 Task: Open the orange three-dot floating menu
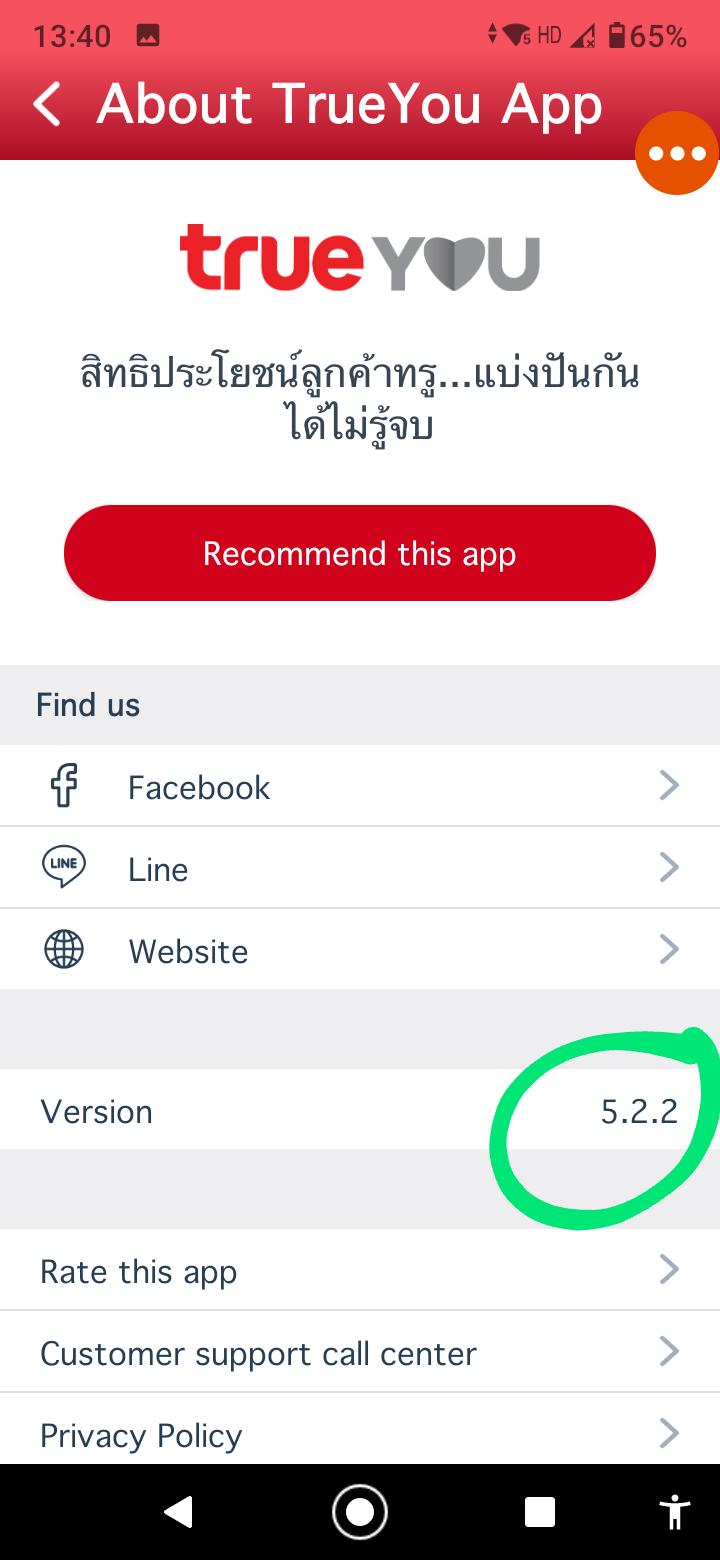(x=677, y=153)
